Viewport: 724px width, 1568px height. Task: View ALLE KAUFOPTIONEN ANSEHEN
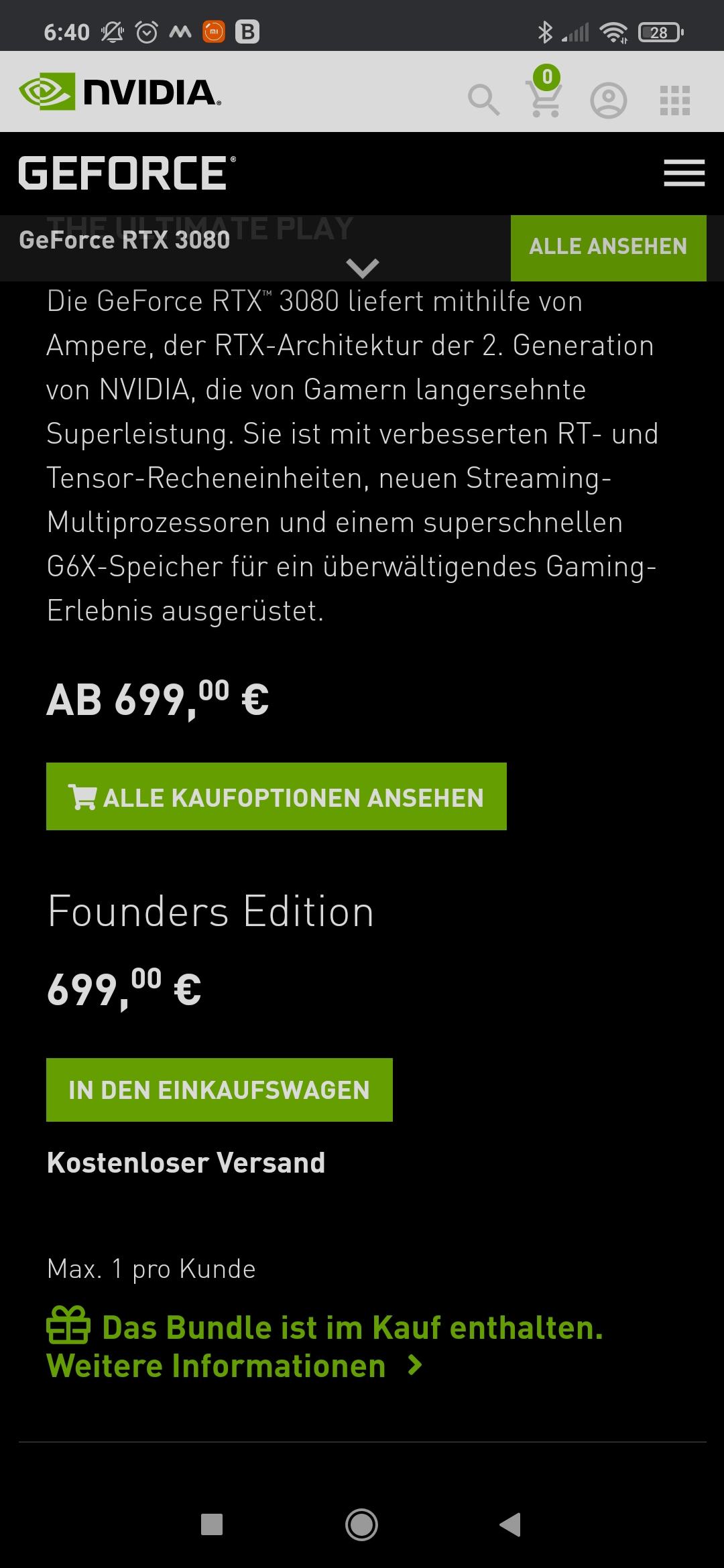(x=276, y=797)
